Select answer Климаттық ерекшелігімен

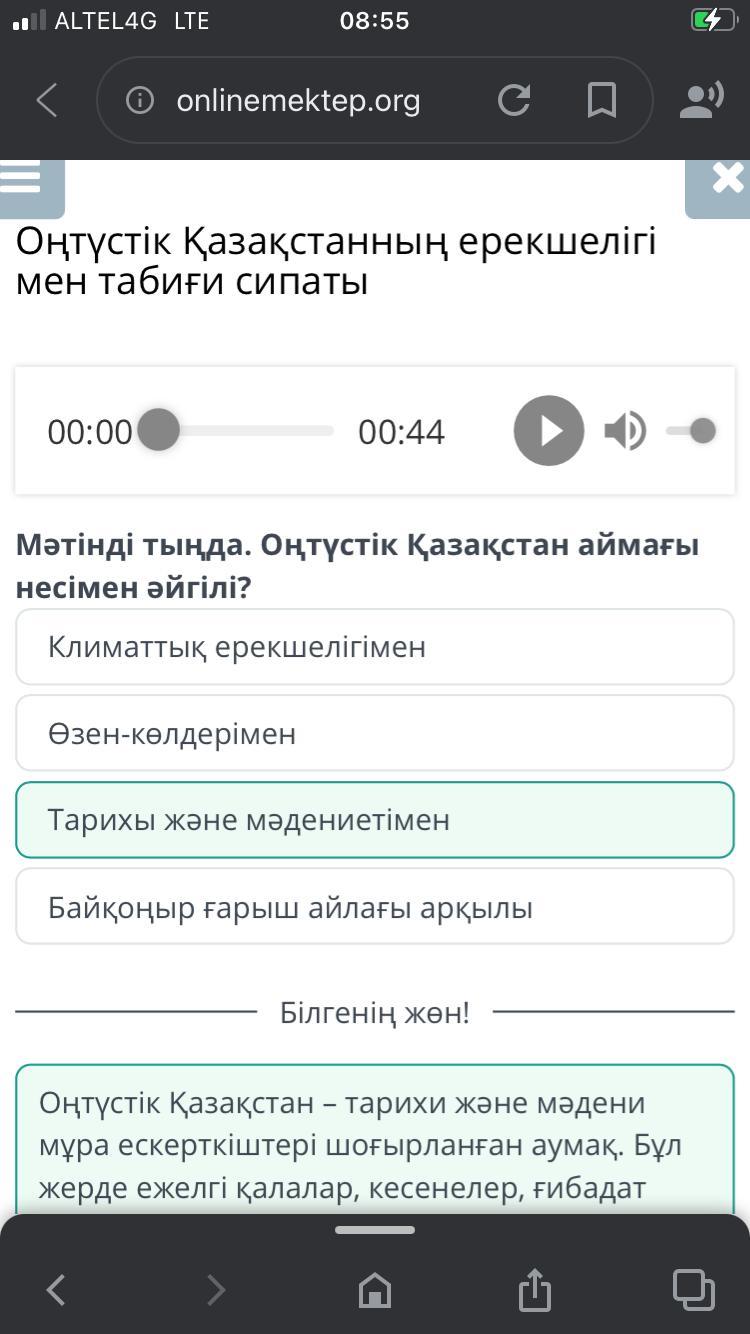coord(375,647)
